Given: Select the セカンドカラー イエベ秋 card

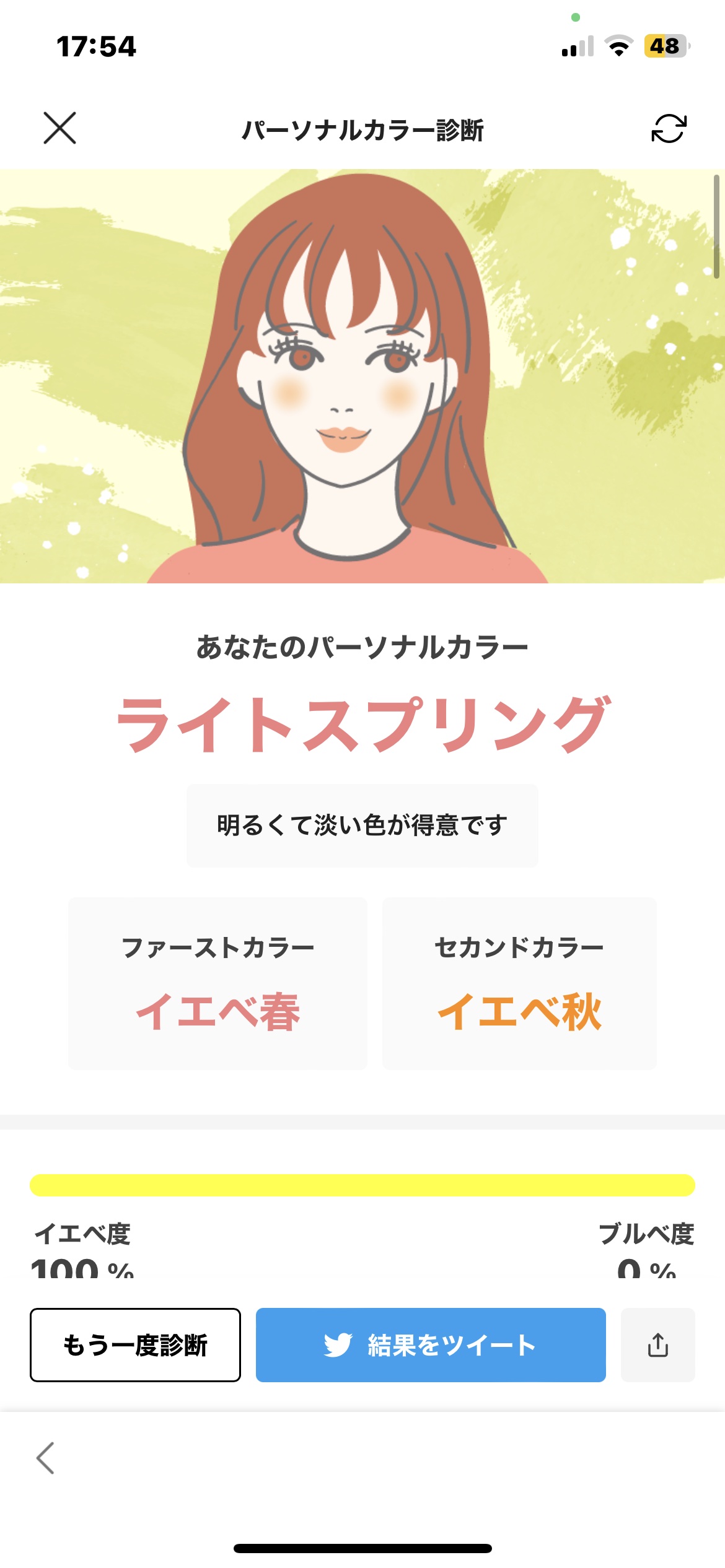Looking at the screenshot, I should coord(519,988).
